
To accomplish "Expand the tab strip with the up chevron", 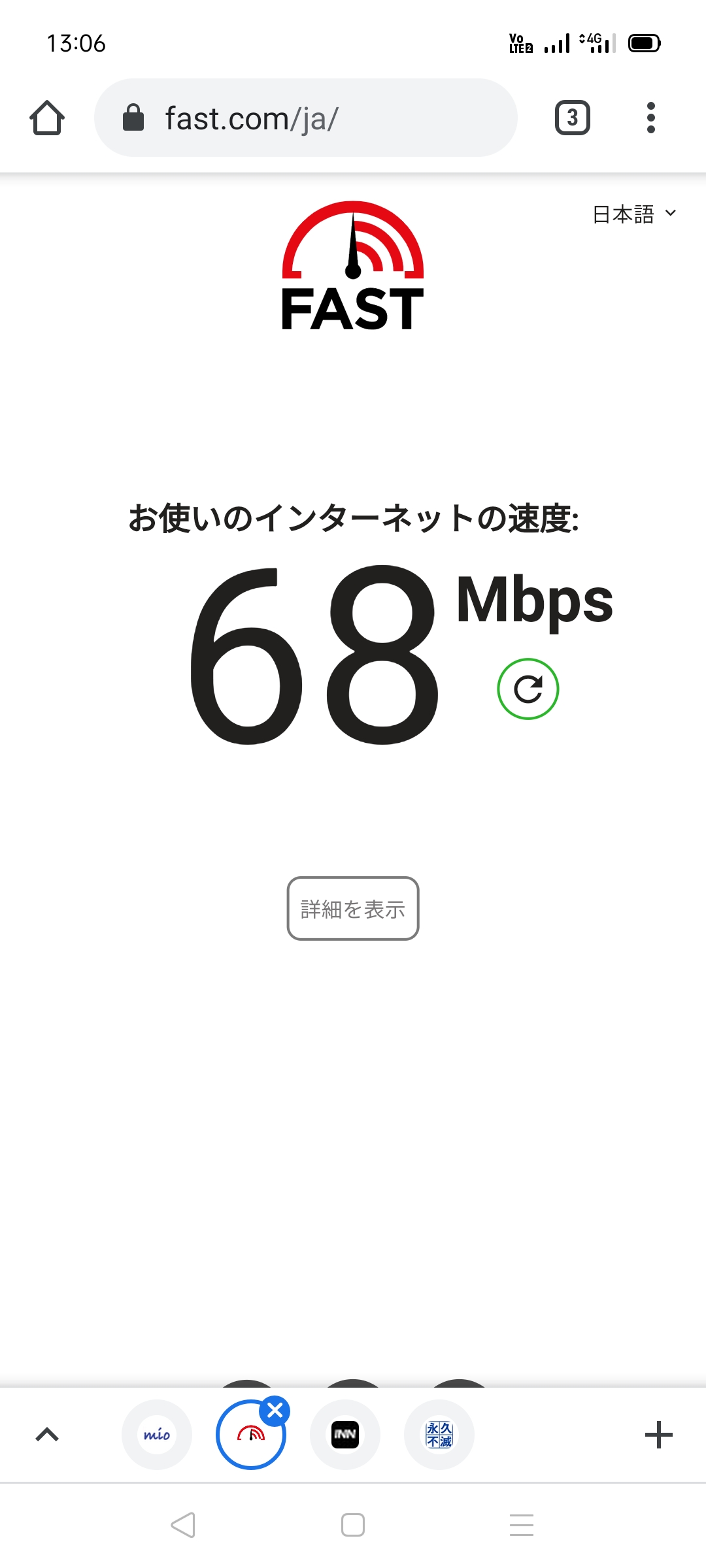I will pyautogui.click(x=47, y=1435).
